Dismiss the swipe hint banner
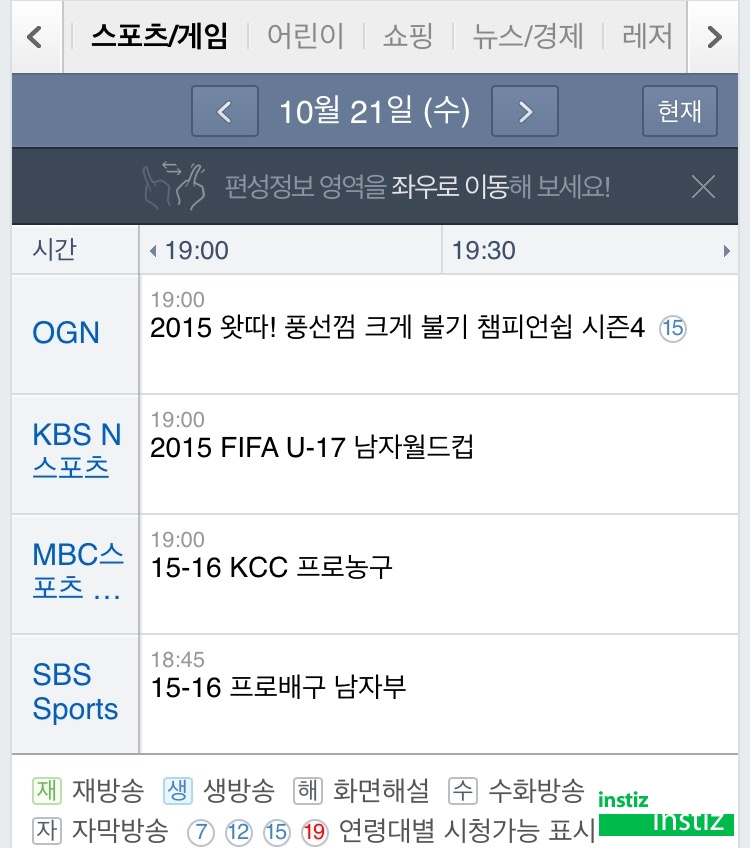The image size is (750, 848). click(x=703, y=186)
